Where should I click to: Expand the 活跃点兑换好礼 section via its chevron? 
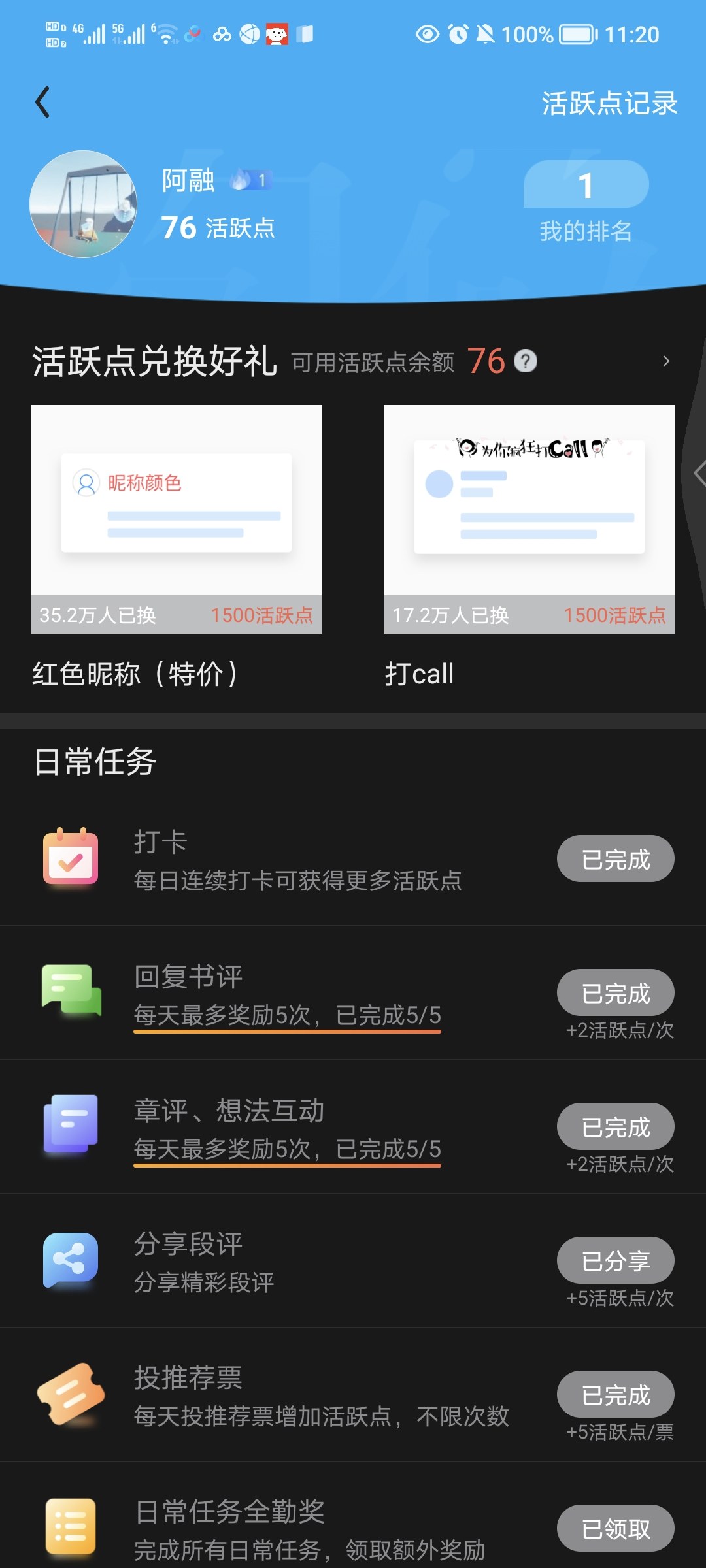point(665,361)
